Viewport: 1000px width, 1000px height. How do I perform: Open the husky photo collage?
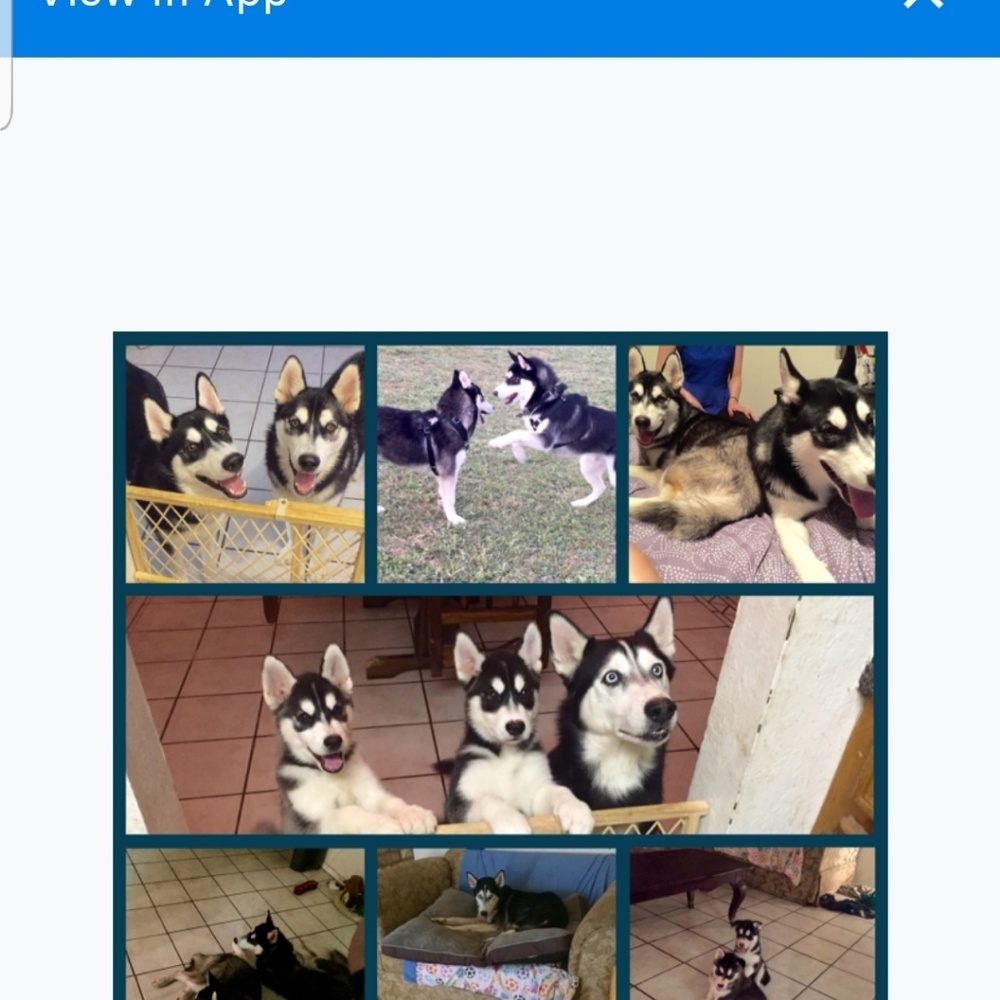[500, 665]
